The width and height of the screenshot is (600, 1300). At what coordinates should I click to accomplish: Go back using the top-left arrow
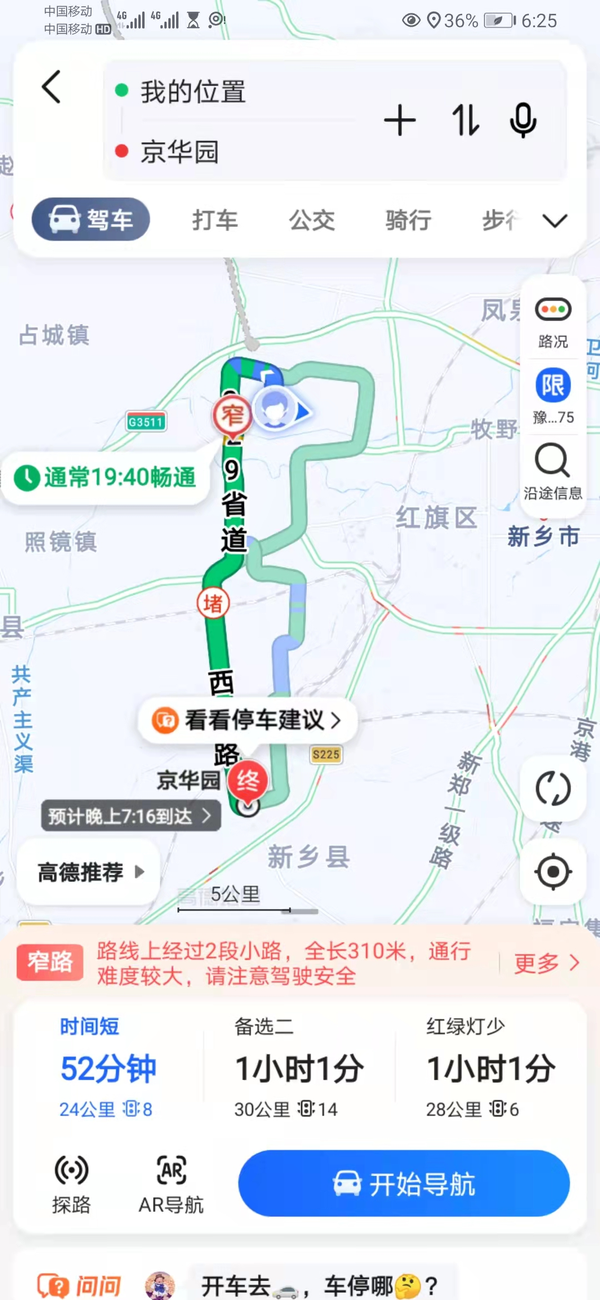52,88
